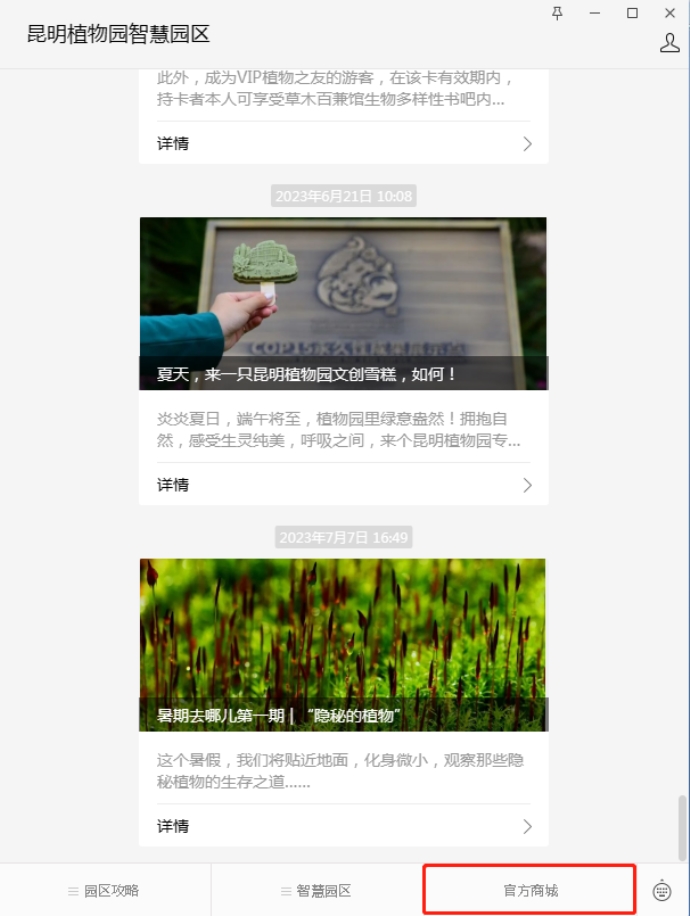
Task: Open the account profile icon
Action: 669,43
